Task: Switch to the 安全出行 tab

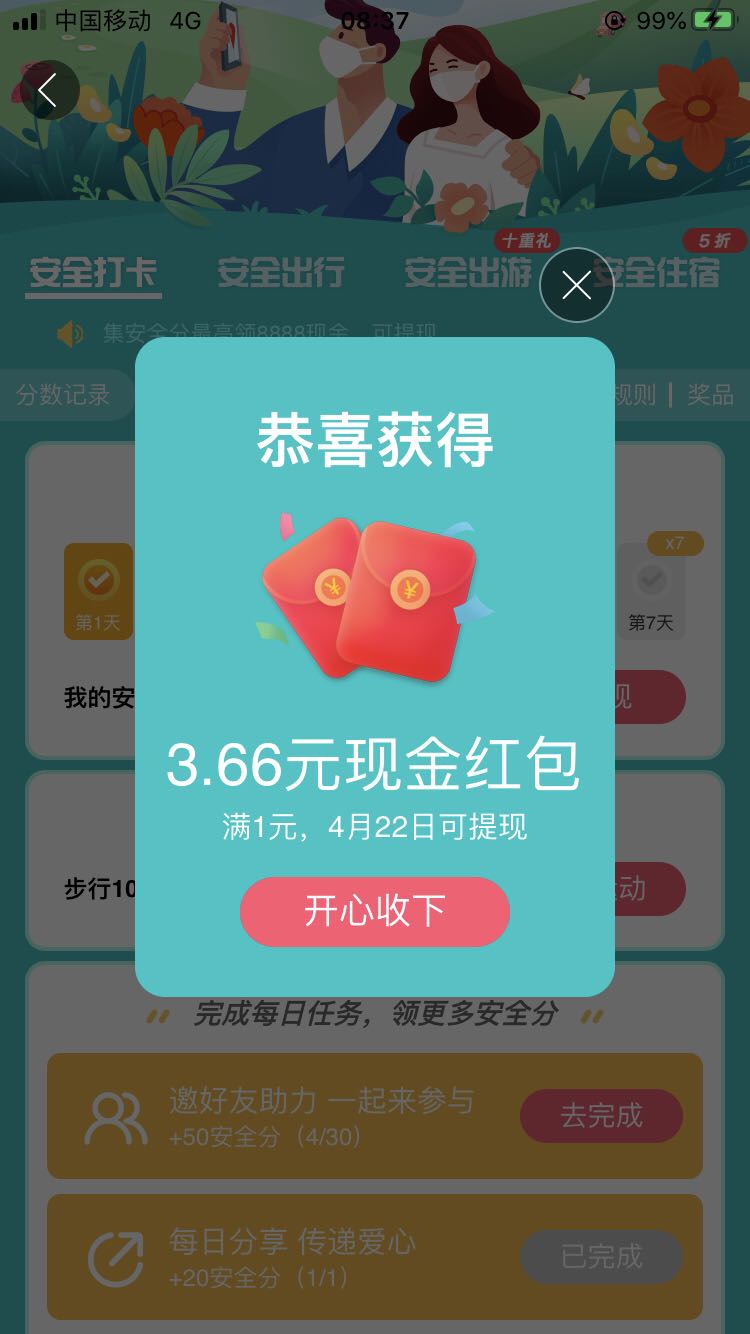Action: (x=281, y=272)
